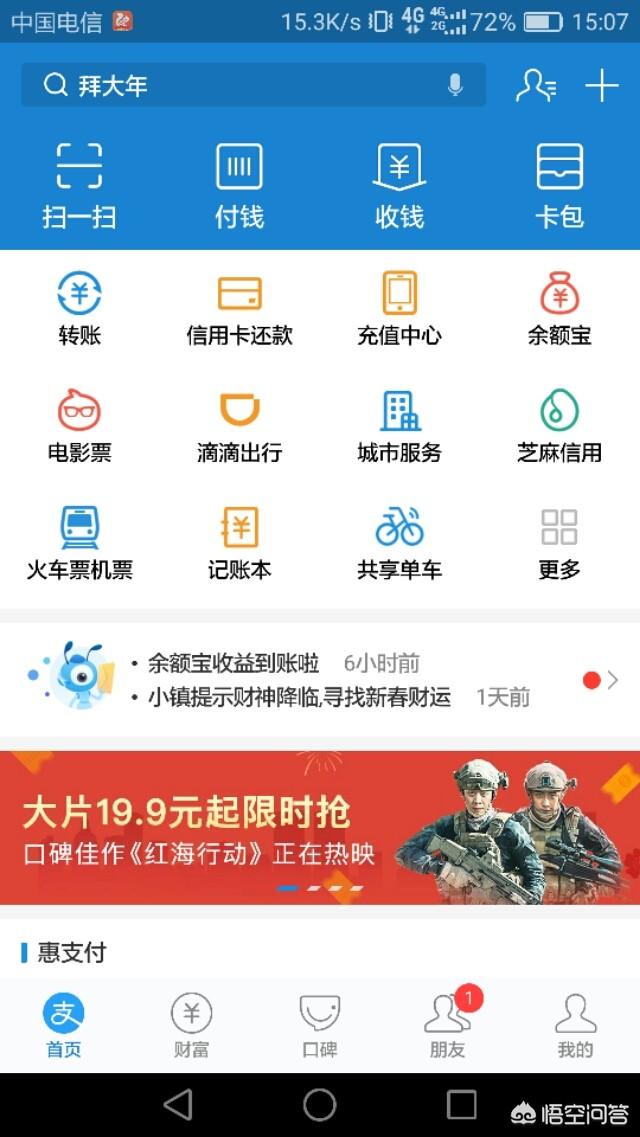Open 信用卡还款 credit card repayment
The width and height of the screenshot is (640, 1137).
click(x=239, y=308)
